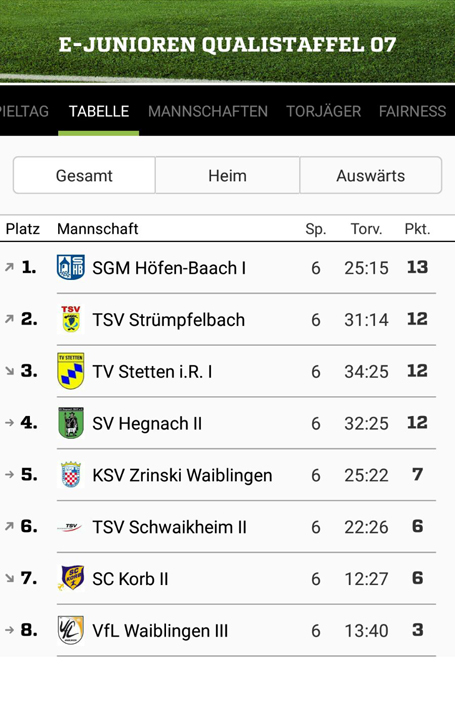
Task: Open the Mannschaften tab
Action: pyautogui.click(x=208, y=112)
